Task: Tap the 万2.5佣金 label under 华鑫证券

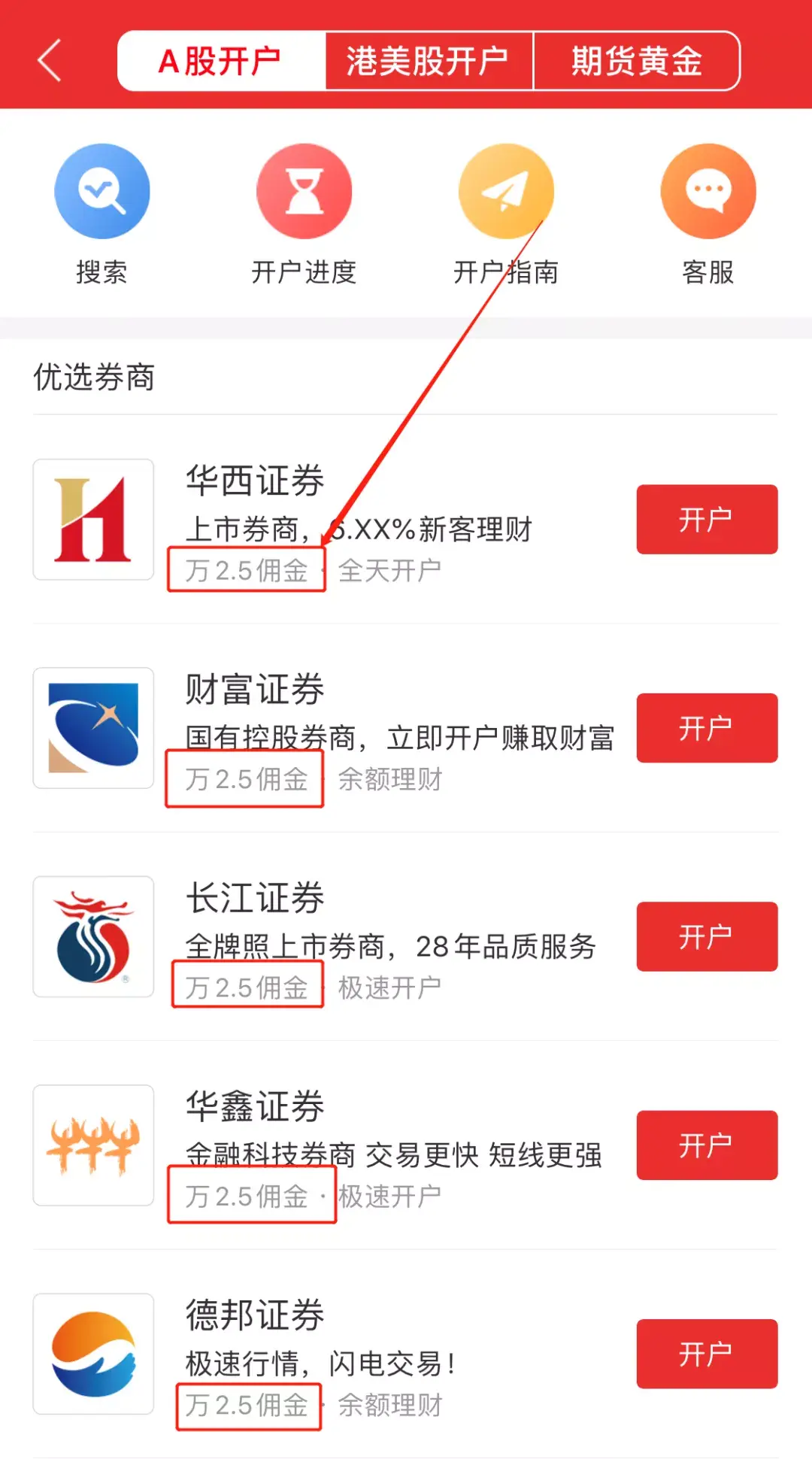Action: click(x=250, y=1196)
